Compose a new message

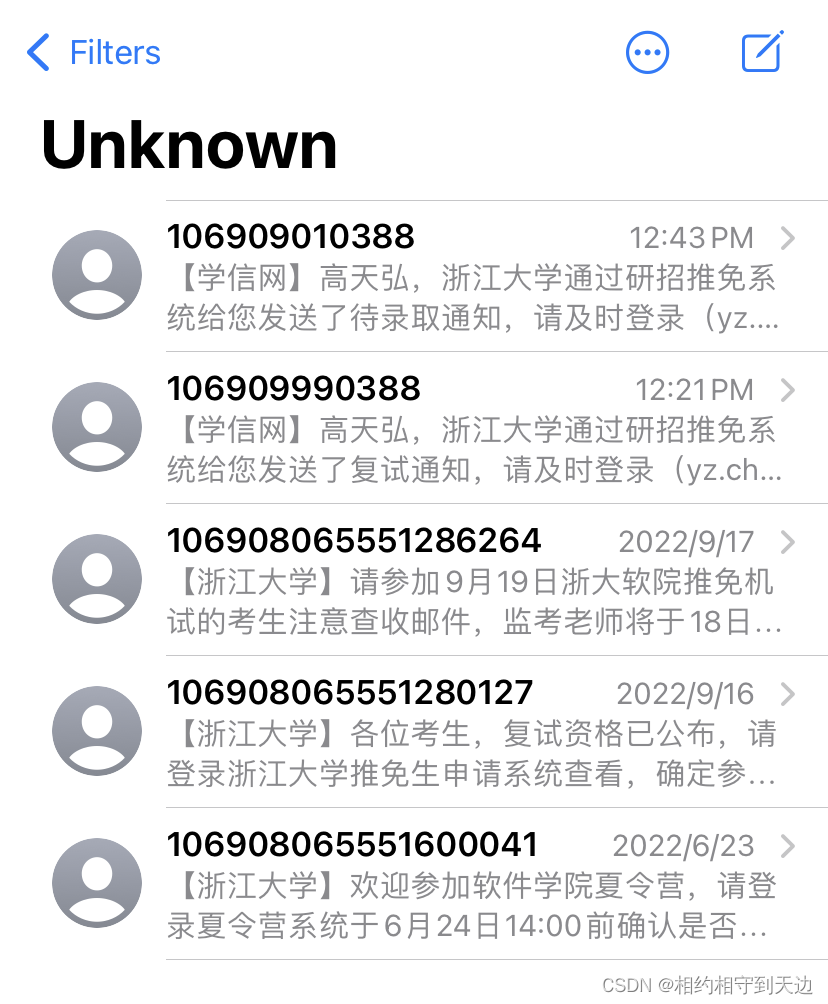761,51
